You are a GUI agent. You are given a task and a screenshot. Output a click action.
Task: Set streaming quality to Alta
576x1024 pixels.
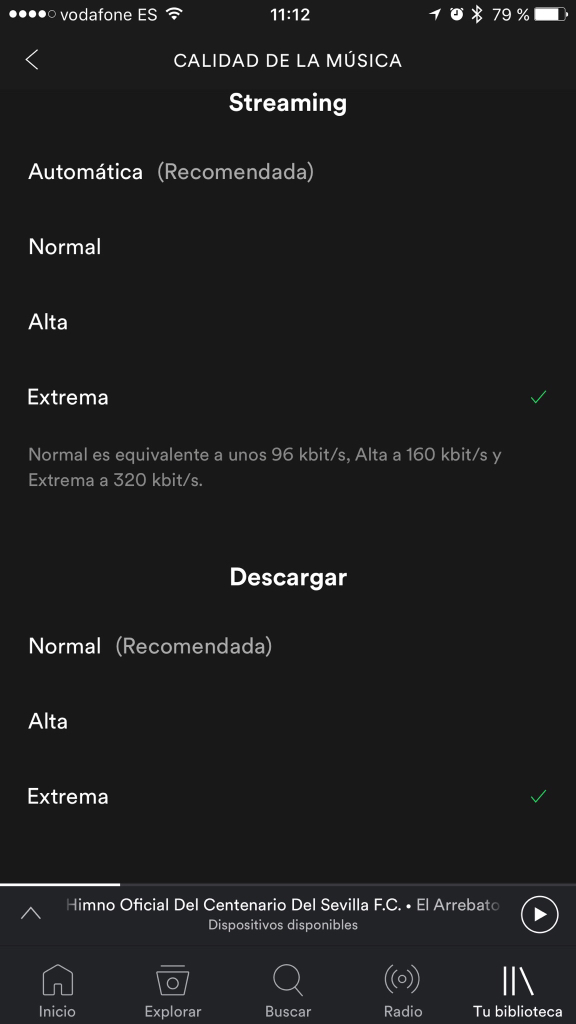point(288,322)
